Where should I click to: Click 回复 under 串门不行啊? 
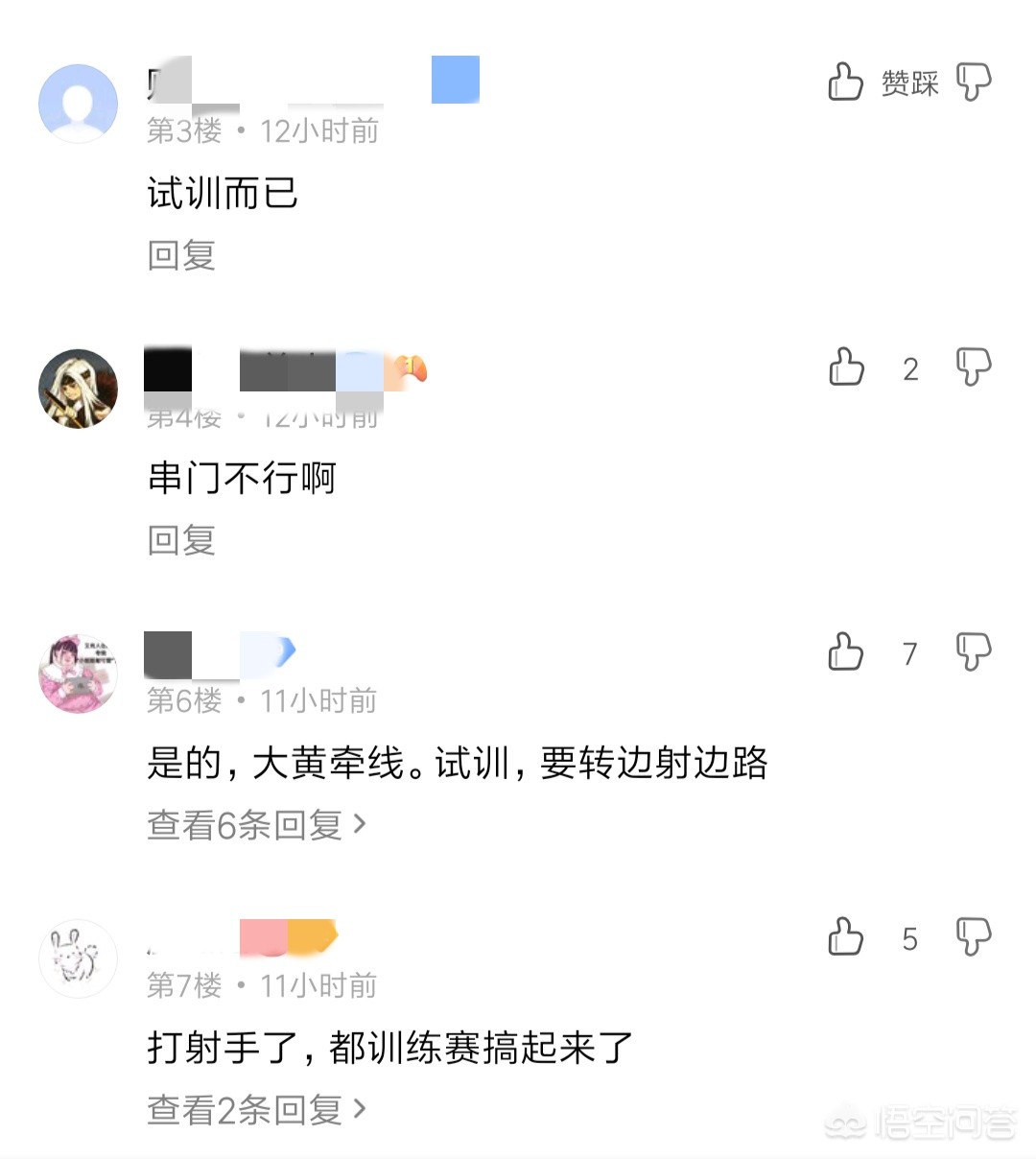[x=181, y=541]
